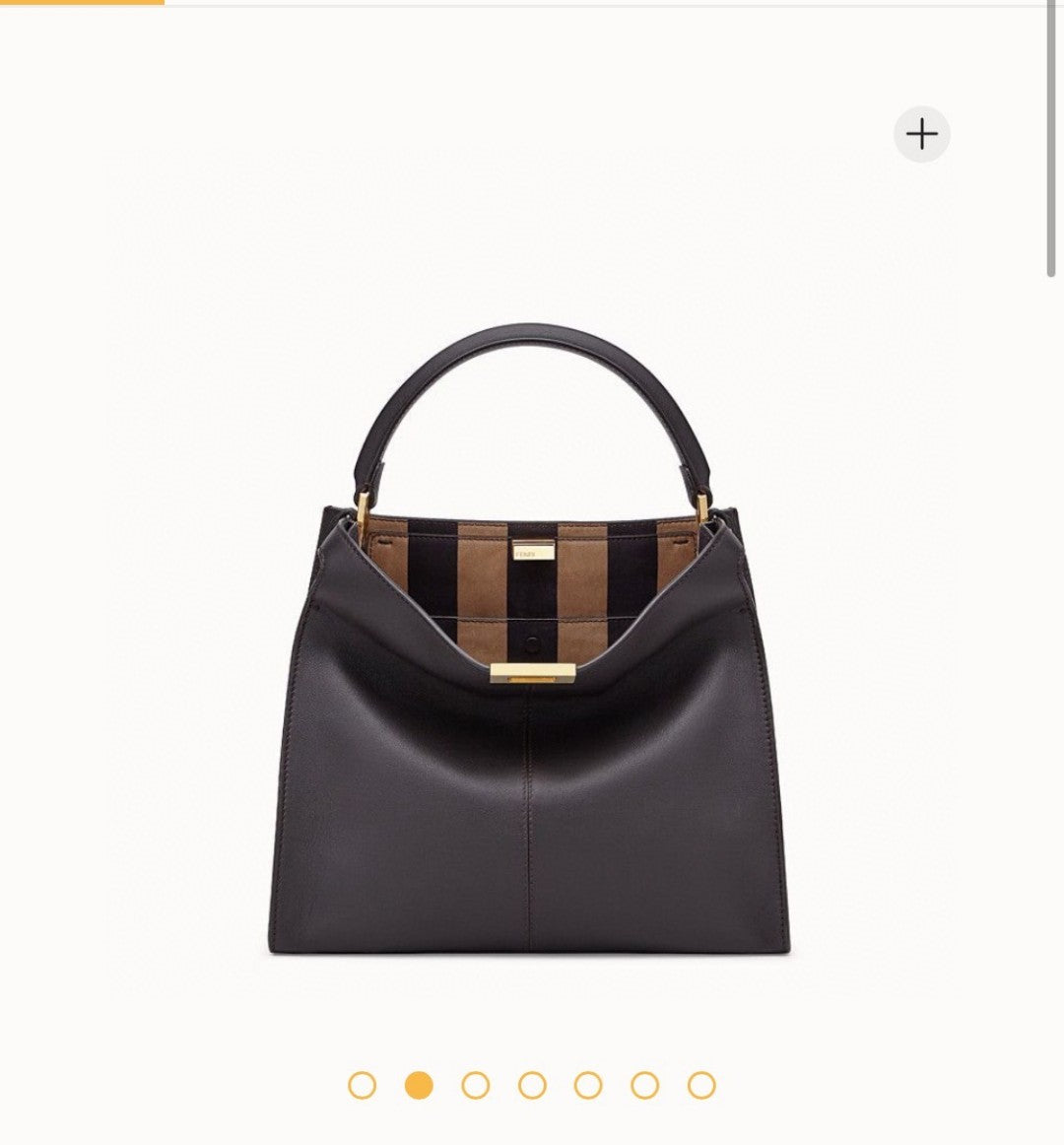Zoom the product image with the plus button
This screenshot has width=1064, height=1145.
coord(921,134)
